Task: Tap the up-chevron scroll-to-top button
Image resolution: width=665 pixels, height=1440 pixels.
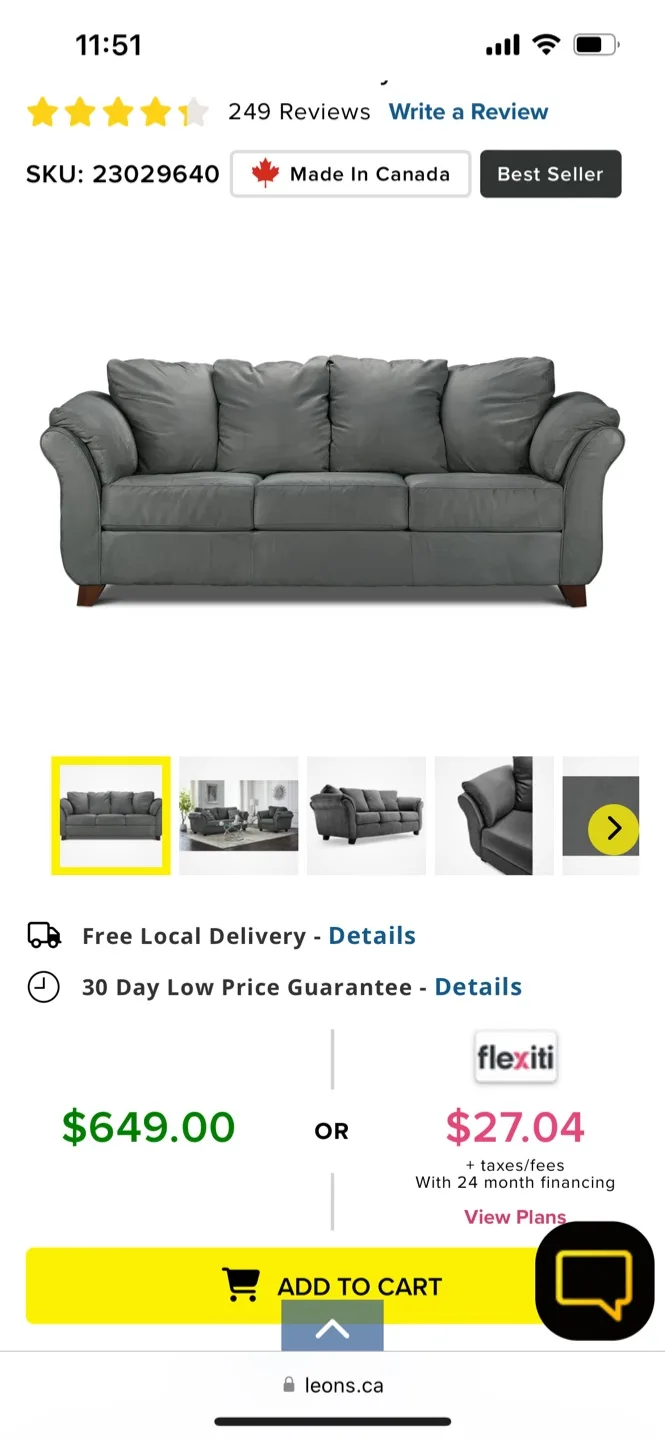Action: [332, 1329]
